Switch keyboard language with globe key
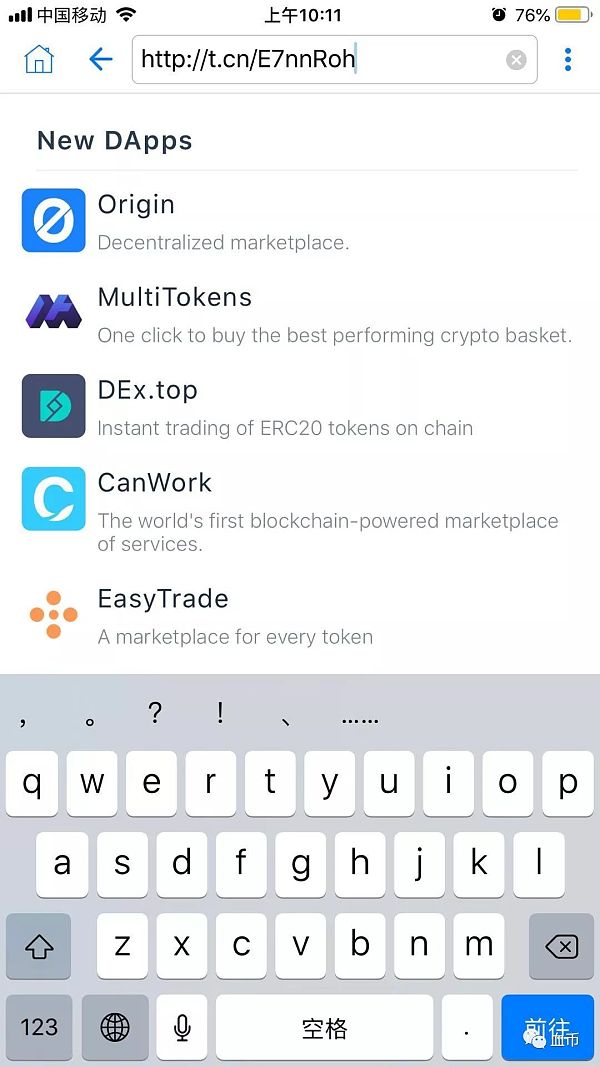The width and height of the screenshot is (600, 1067). (x=115, y=1027)
